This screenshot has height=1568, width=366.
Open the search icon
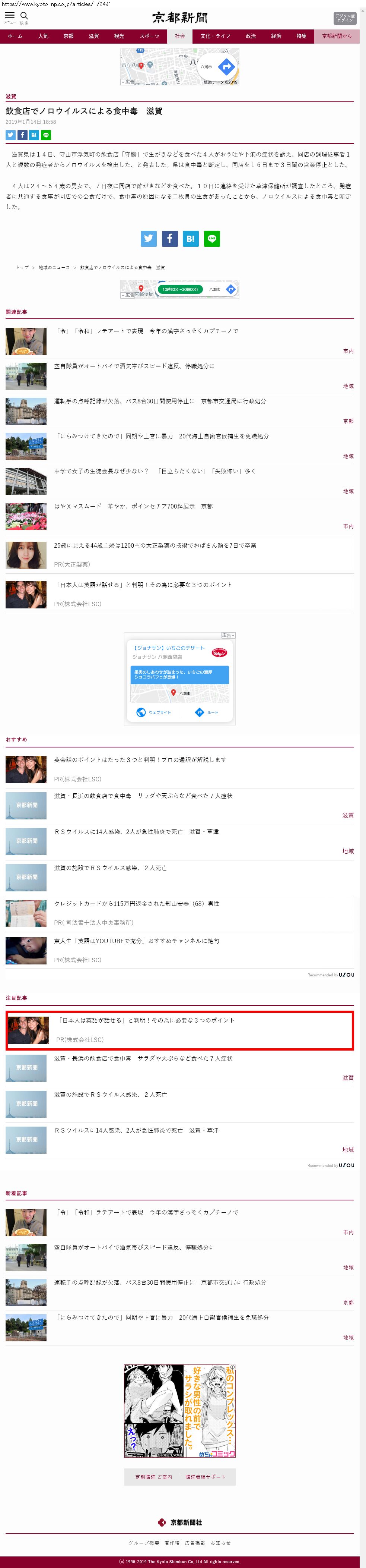pyautogui.click(x=24, y=17)
